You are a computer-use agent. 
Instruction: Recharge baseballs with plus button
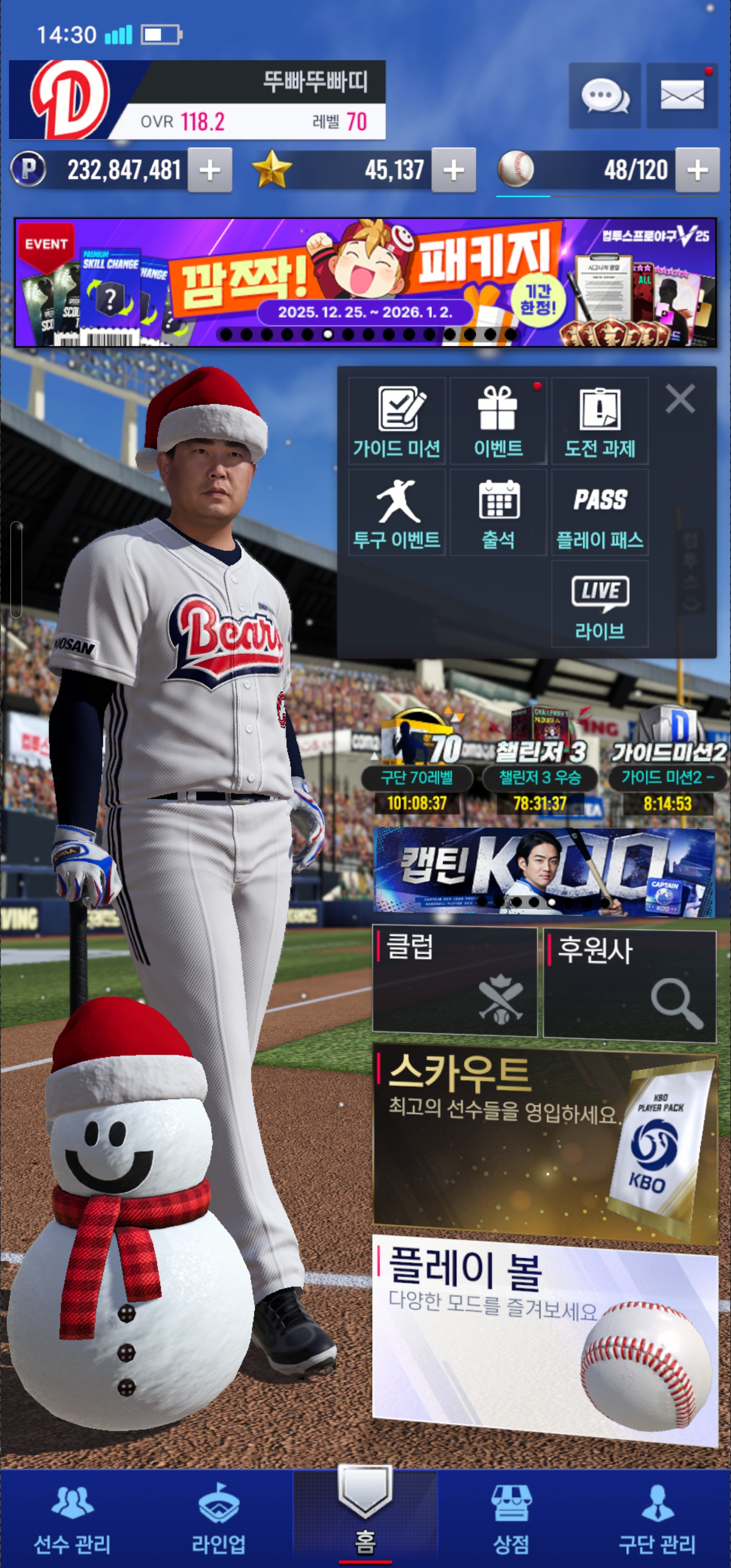coord(697,171)
